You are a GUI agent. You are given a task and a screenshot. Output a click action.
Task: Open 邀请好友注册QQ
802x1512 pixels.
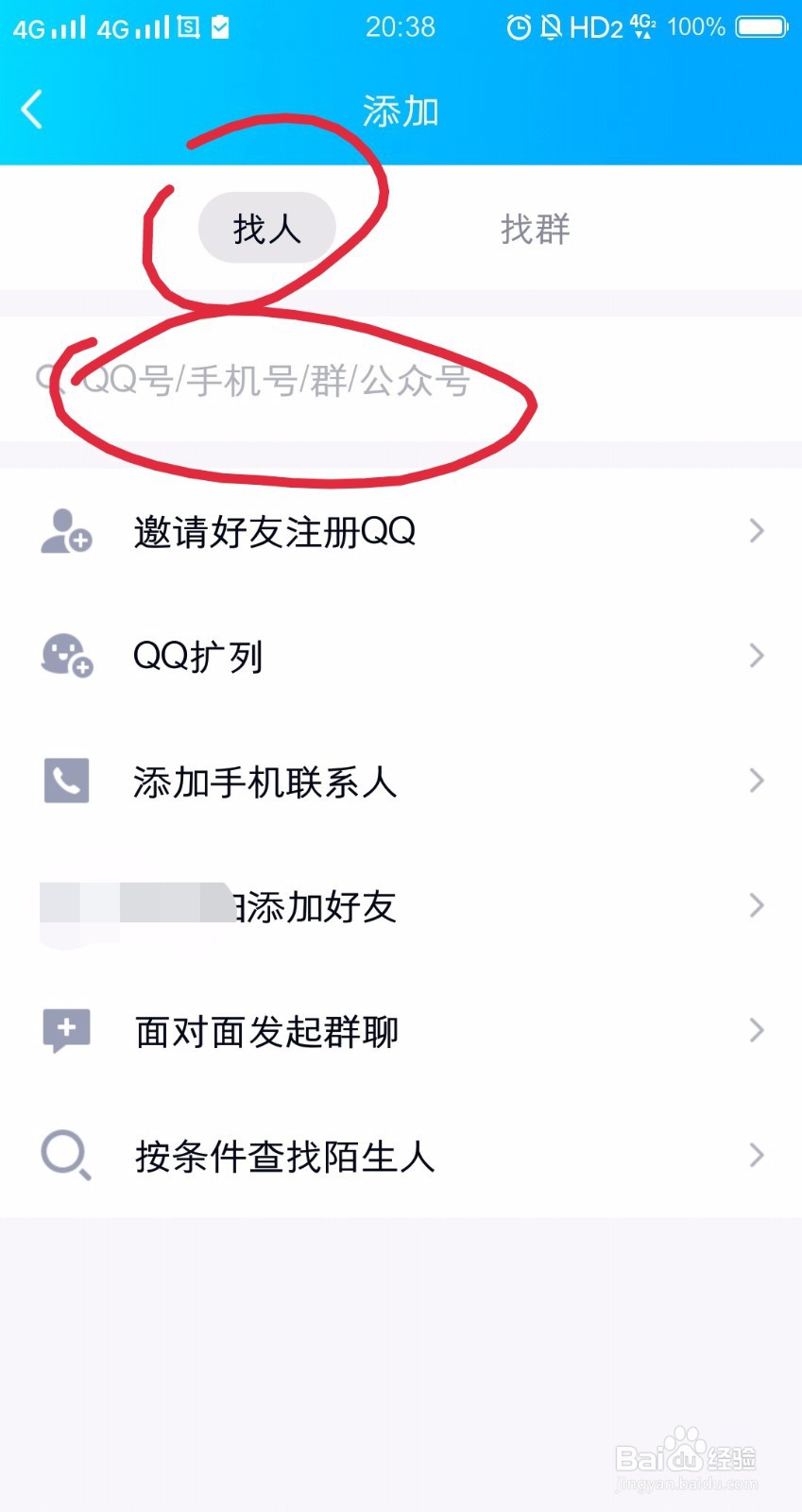tap(274, 532)
